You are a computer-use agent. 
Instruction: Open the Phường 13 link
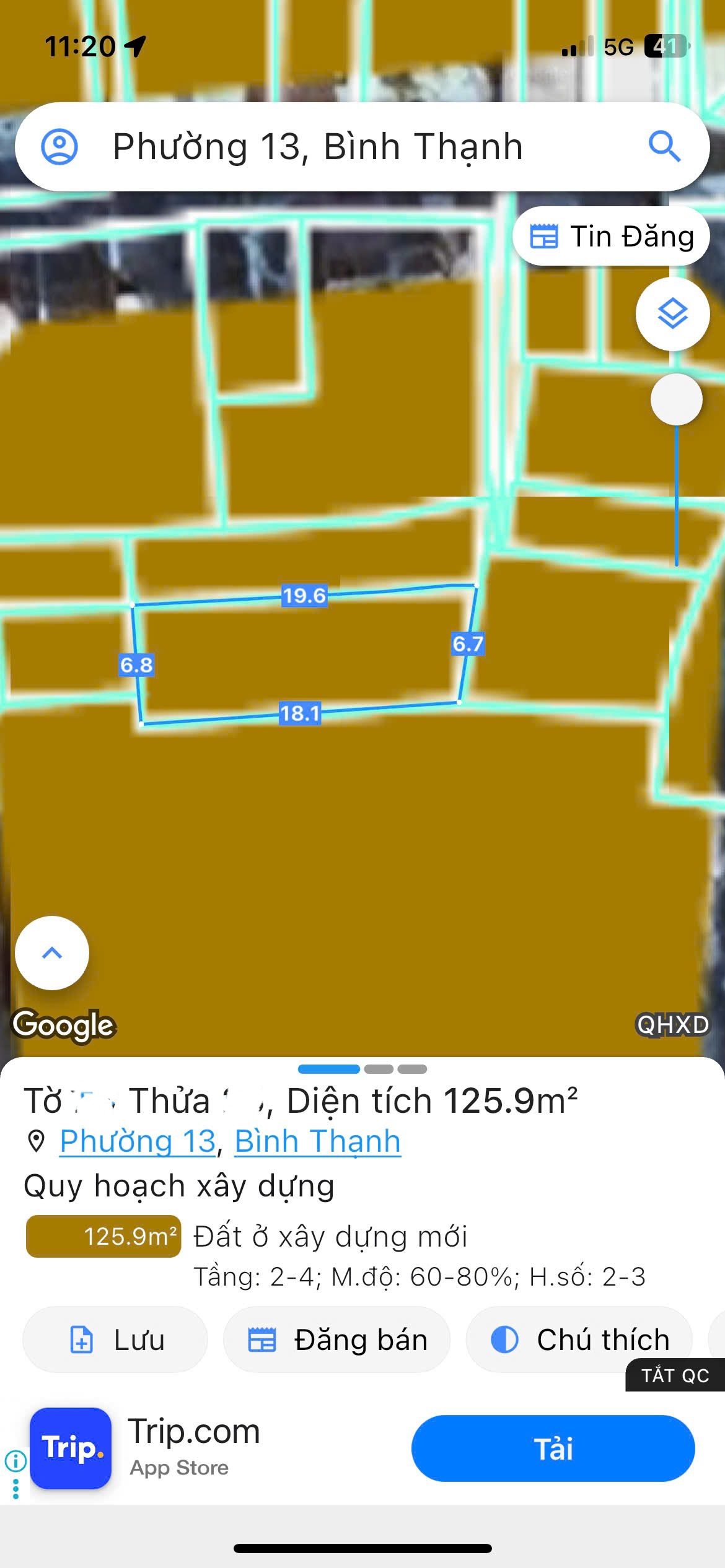click(138, 1141)
